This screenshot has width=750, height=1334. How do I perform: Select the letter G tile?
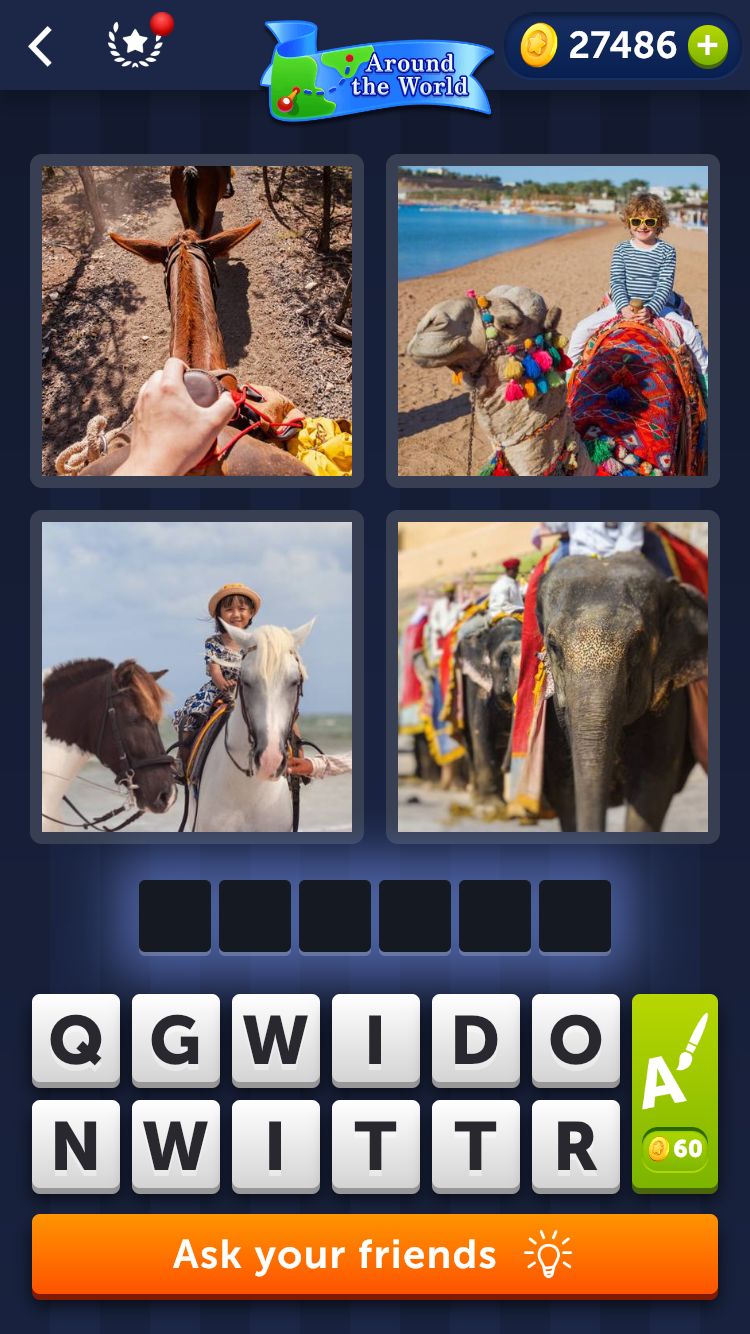click(x=176, y=1040)
